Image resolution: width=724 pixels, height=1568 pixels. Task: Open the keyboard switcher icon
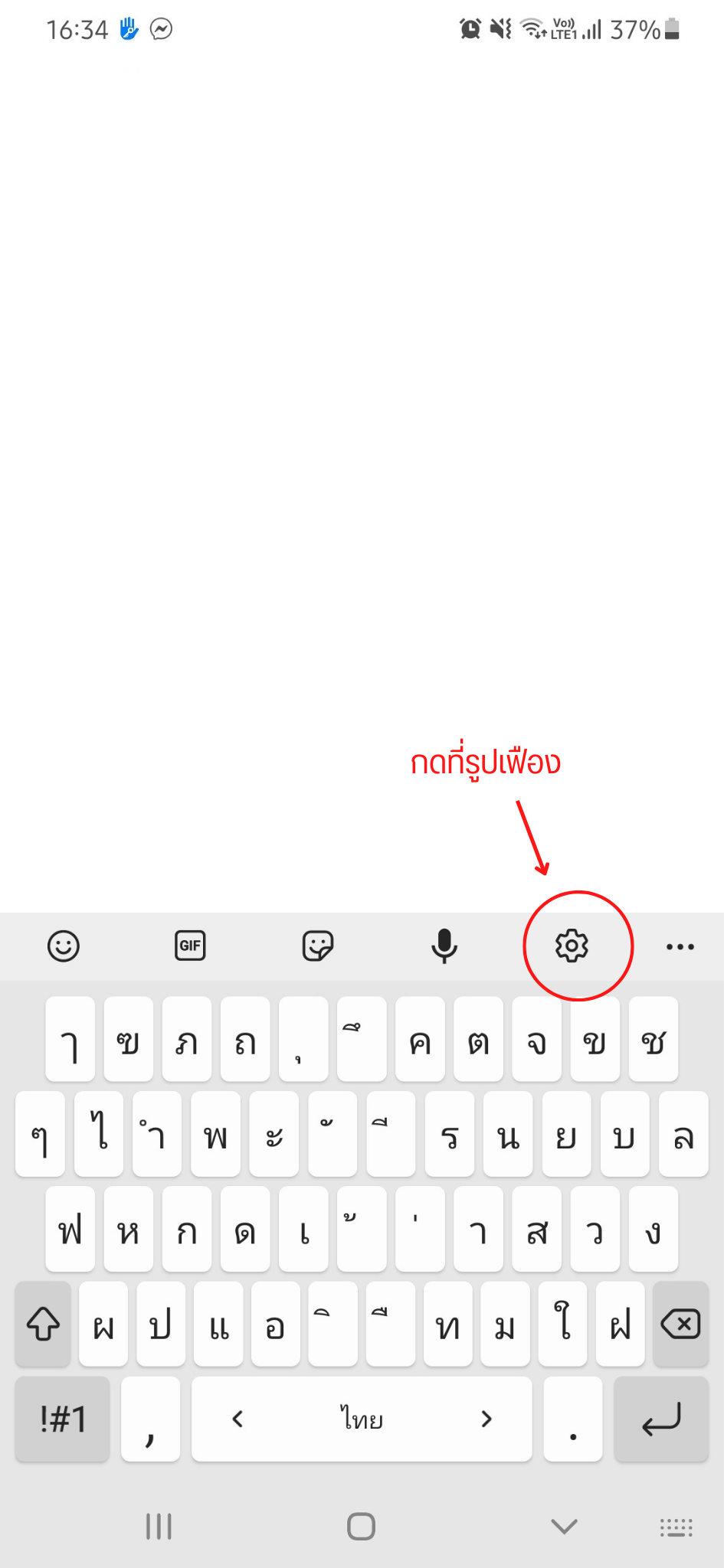(x=676, y=1527)
